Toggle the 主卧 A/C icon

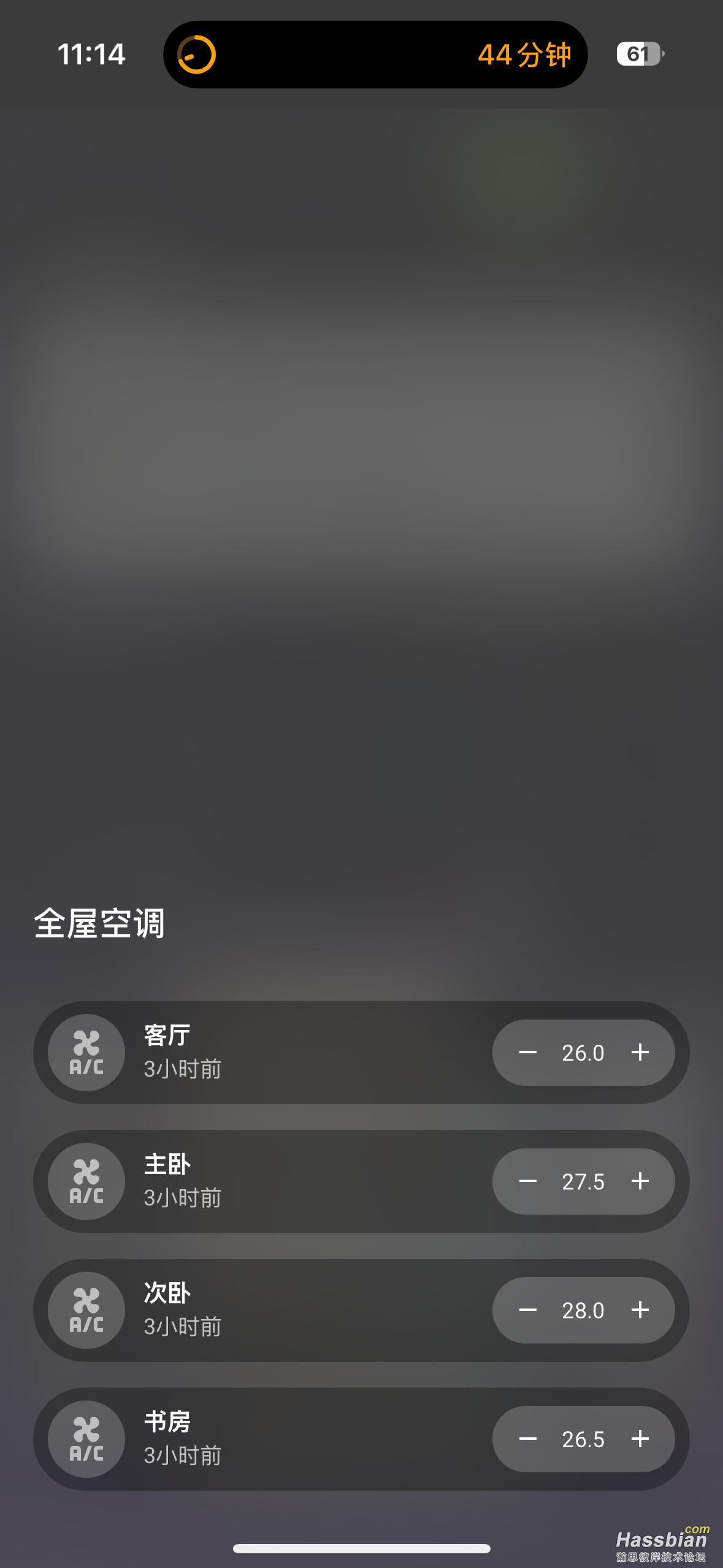86,1182
